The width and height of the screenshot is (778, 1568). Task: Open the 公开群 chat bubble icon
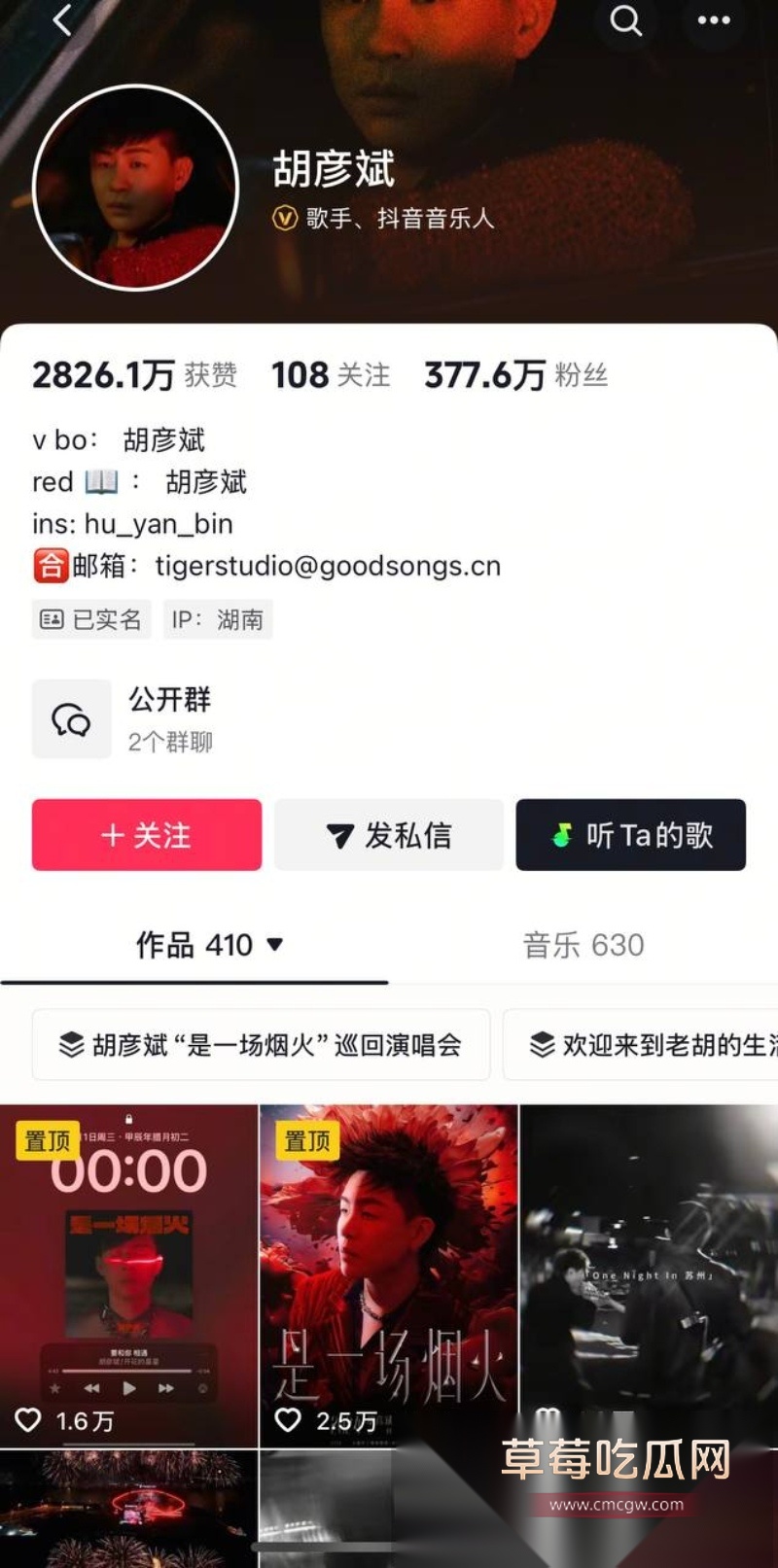pos(71,719)
